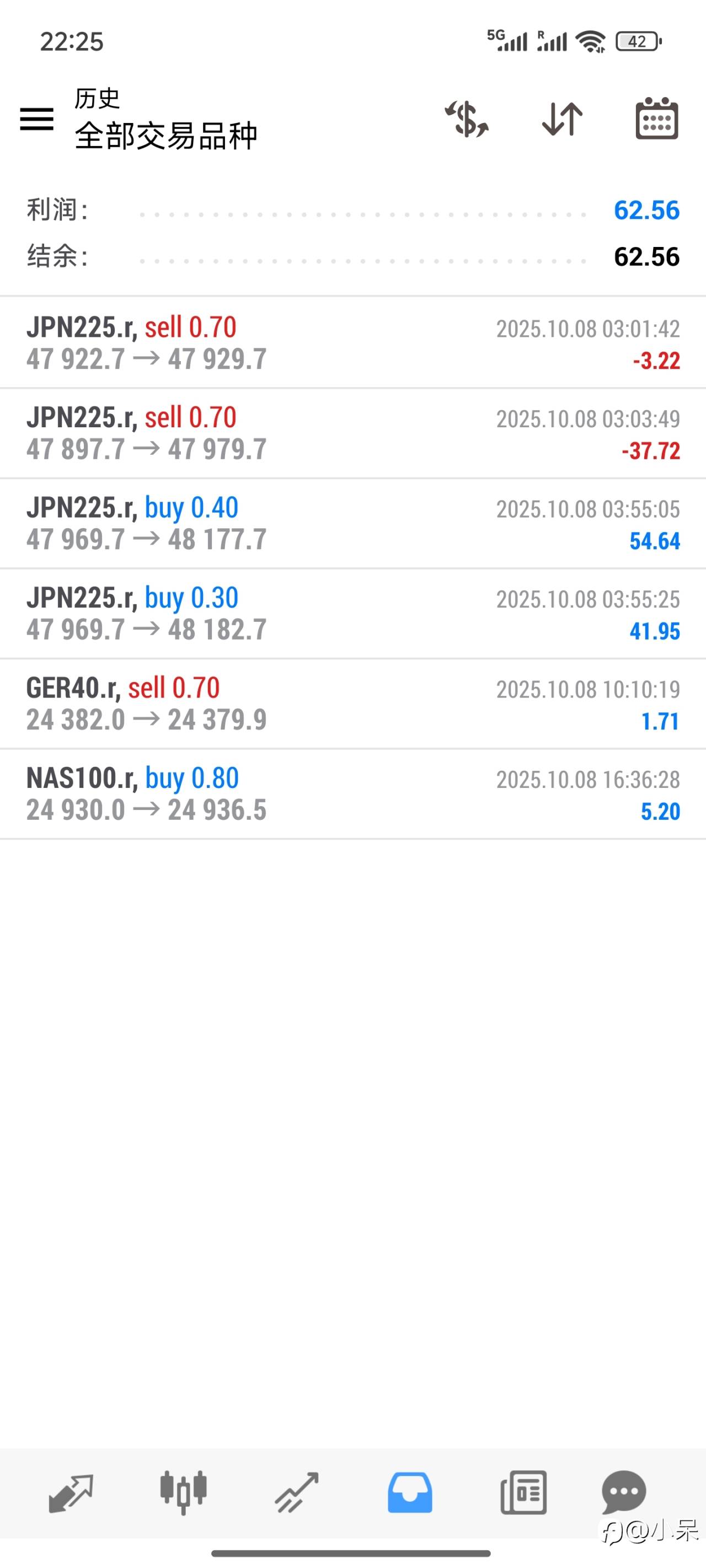The width and height of the screenshot is (706, 1568).
Task: Expand JPN225.r buy 0.30 trade
Action: coord(352,614)
